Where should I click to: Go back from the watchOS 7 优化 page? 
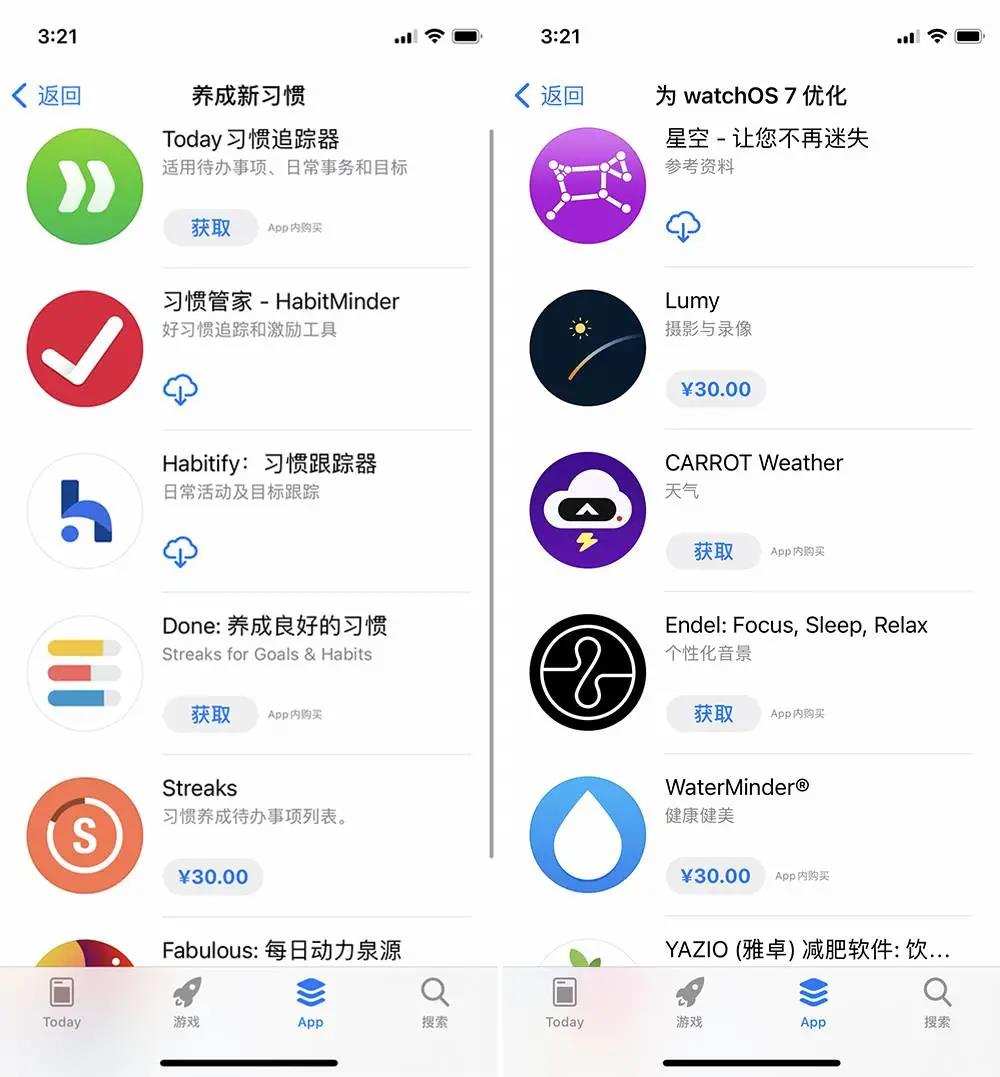click(x=549, y=96)
